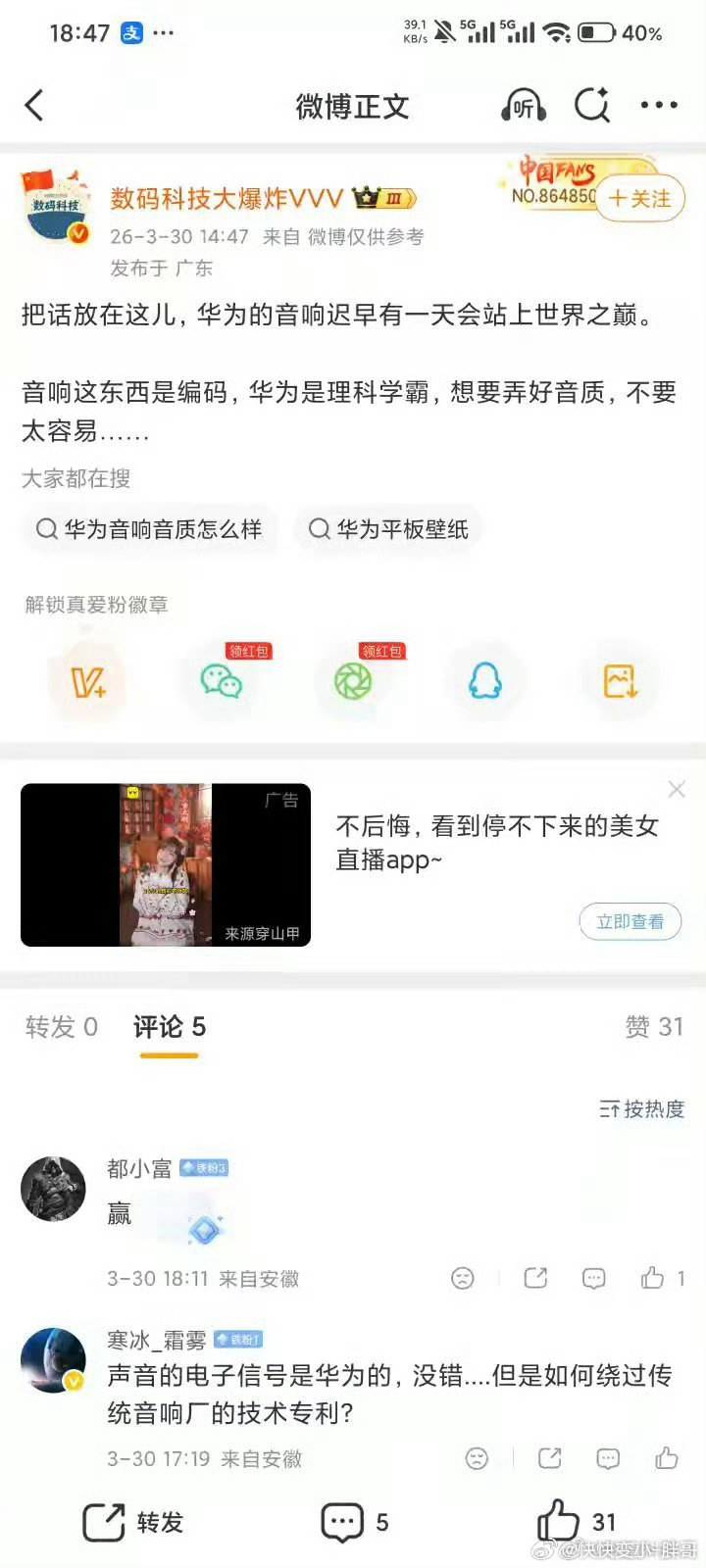Tap the 十关注 follow button
Viewport: 706px width, 1568px height.
638,198
